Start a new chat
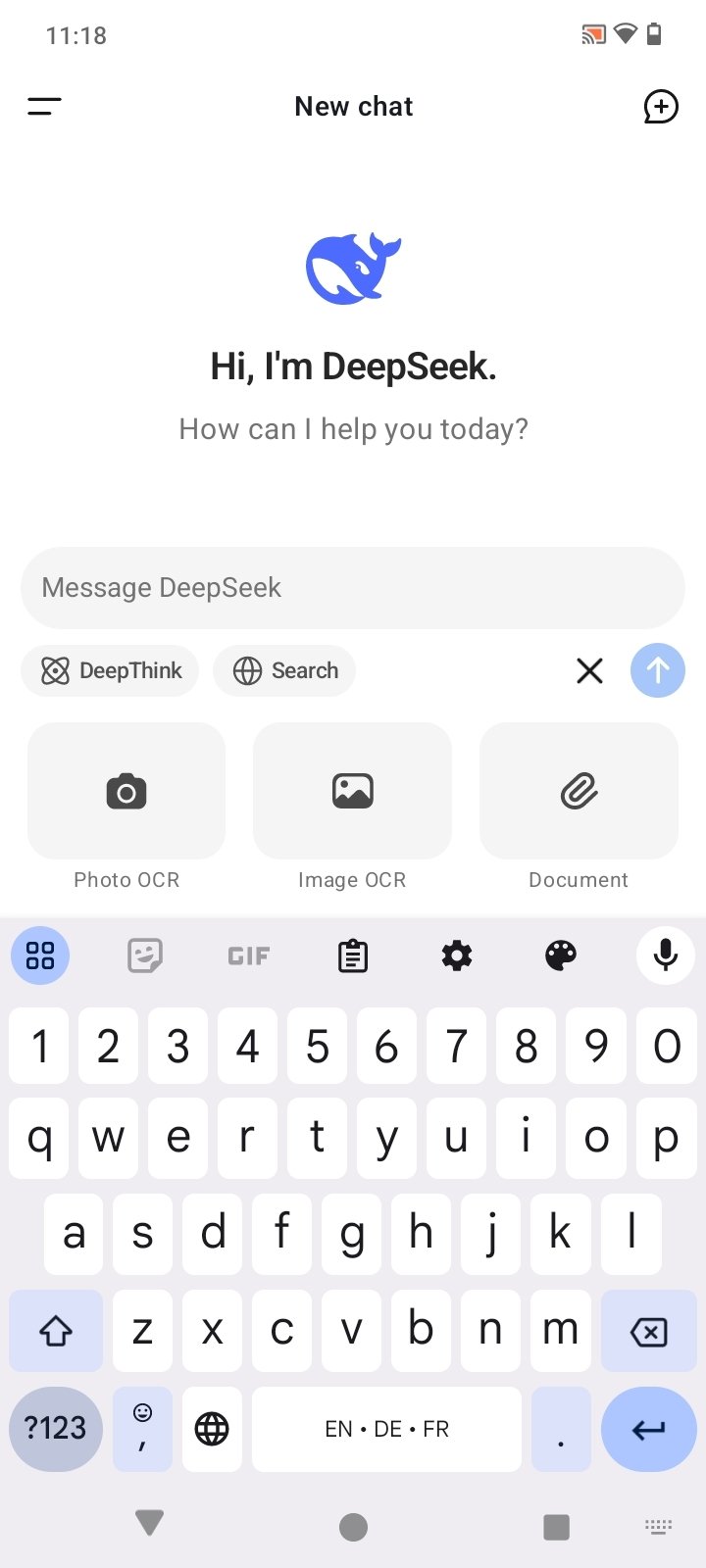706x1568 pixels. 660,106
